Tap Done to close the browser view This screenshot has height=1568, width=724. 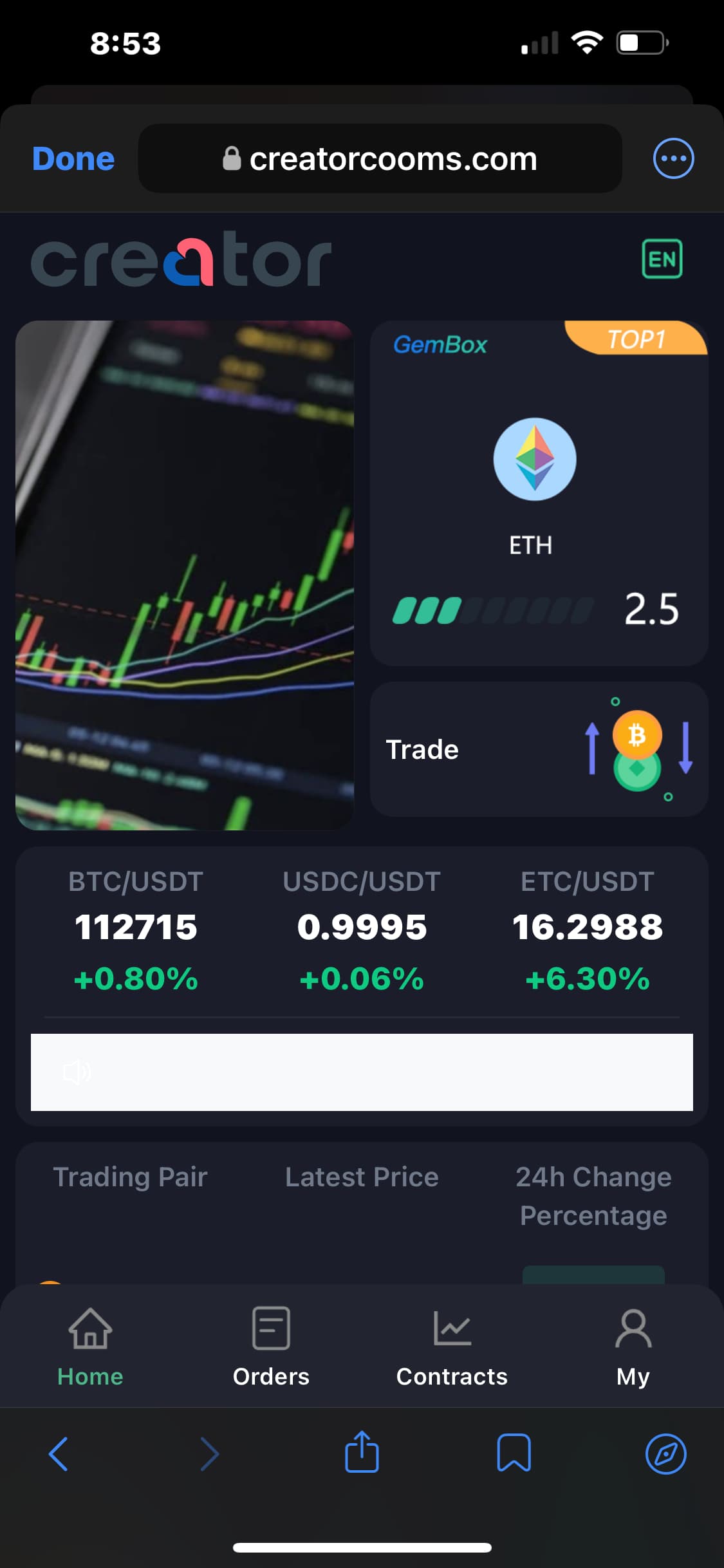point(73,158)
